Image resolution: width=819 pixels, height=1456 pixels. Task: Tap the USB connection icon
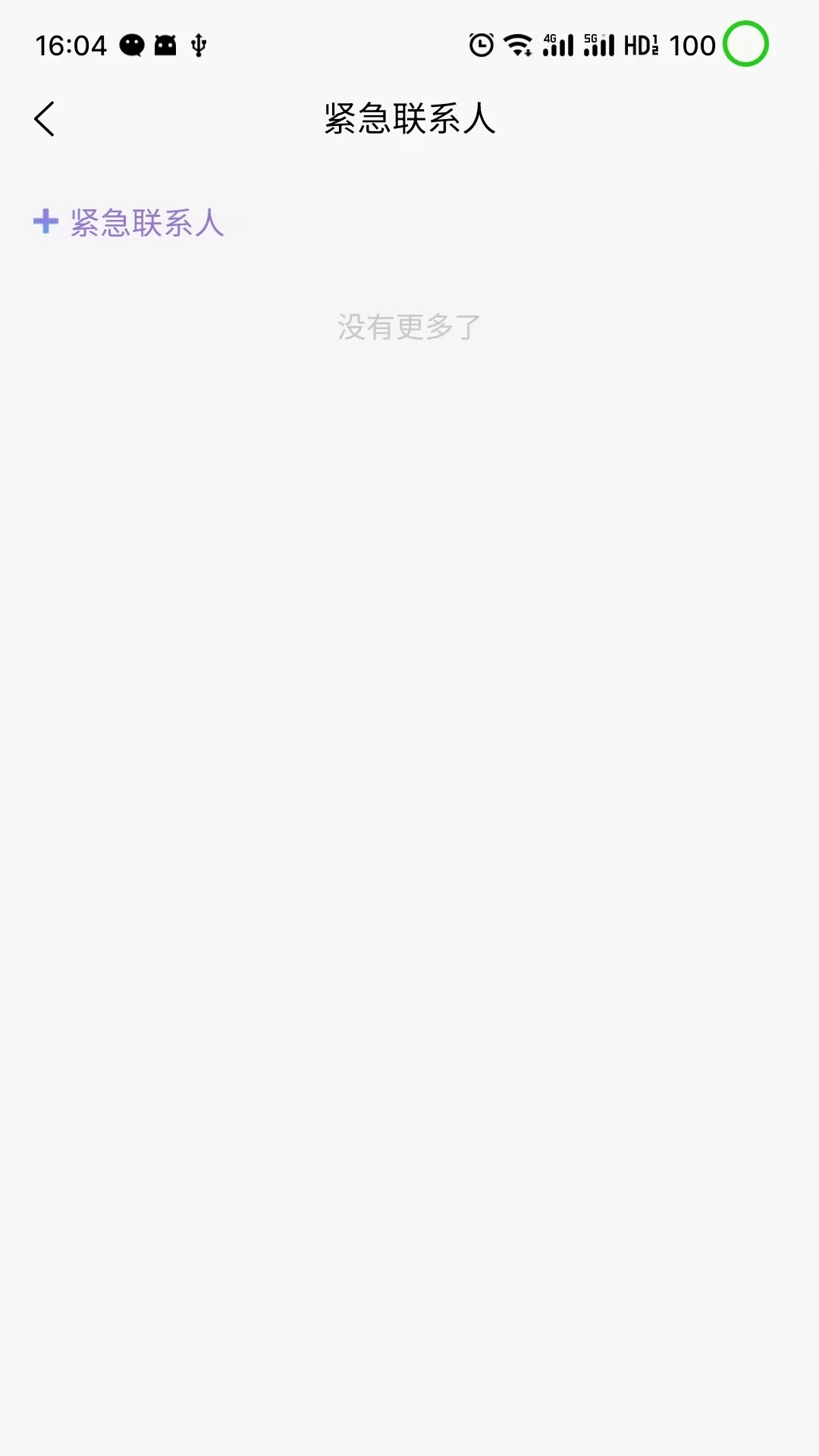[198, 45]
